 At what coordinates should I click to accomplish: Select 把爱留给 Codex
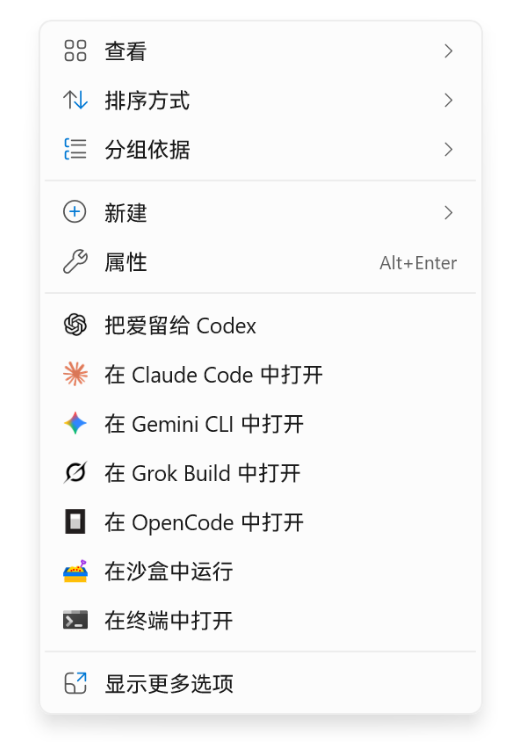pos(260,326)
